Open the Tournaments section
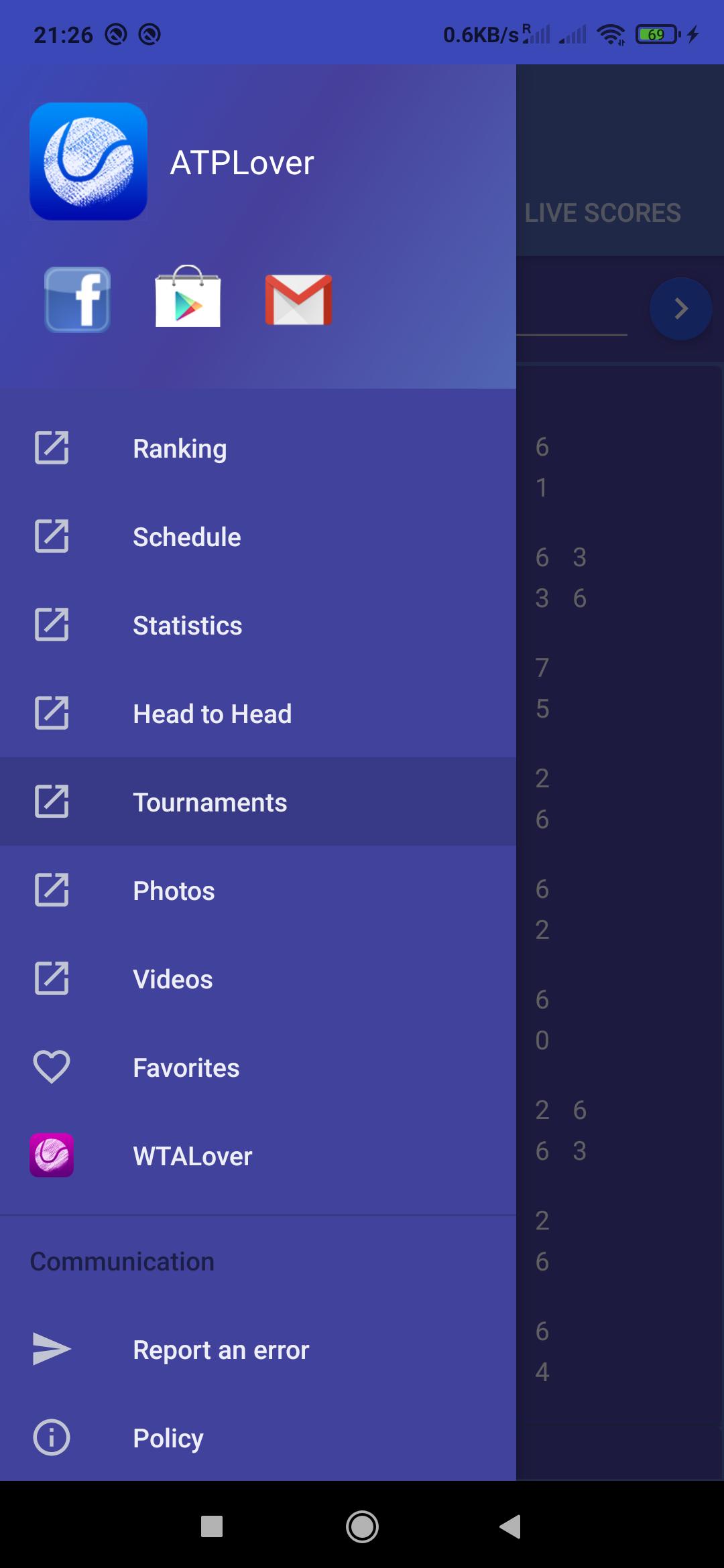 [x=258, y=802]
